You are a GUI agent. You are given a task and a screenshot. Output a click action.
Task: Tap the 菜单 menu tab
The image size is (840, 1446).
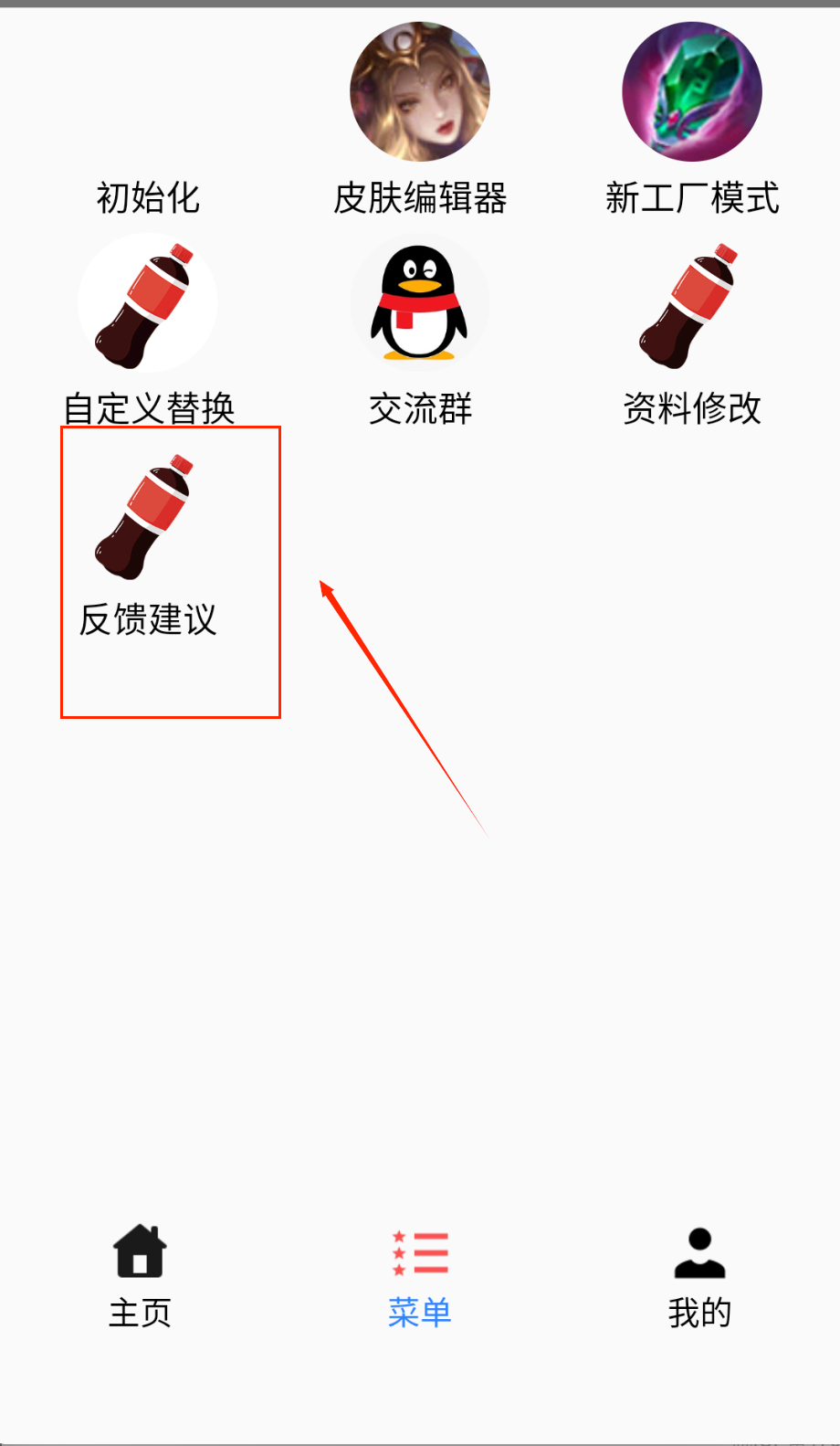click(420, 1275)
